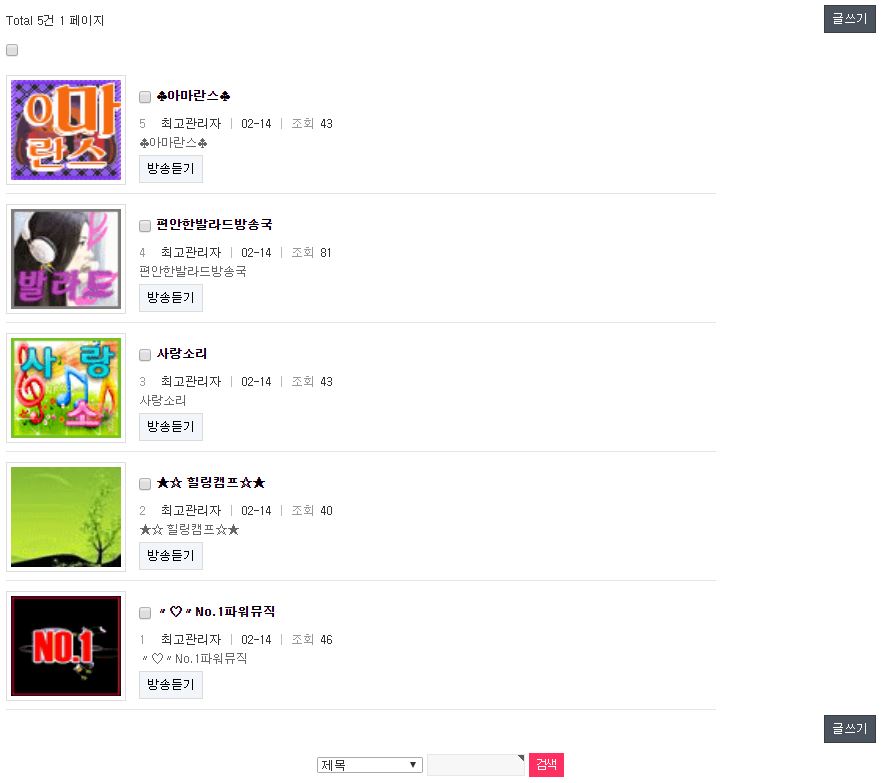Focus the search keyword text field
The height and width of the screenshot is (783, 885).
[x=475, y=765]
